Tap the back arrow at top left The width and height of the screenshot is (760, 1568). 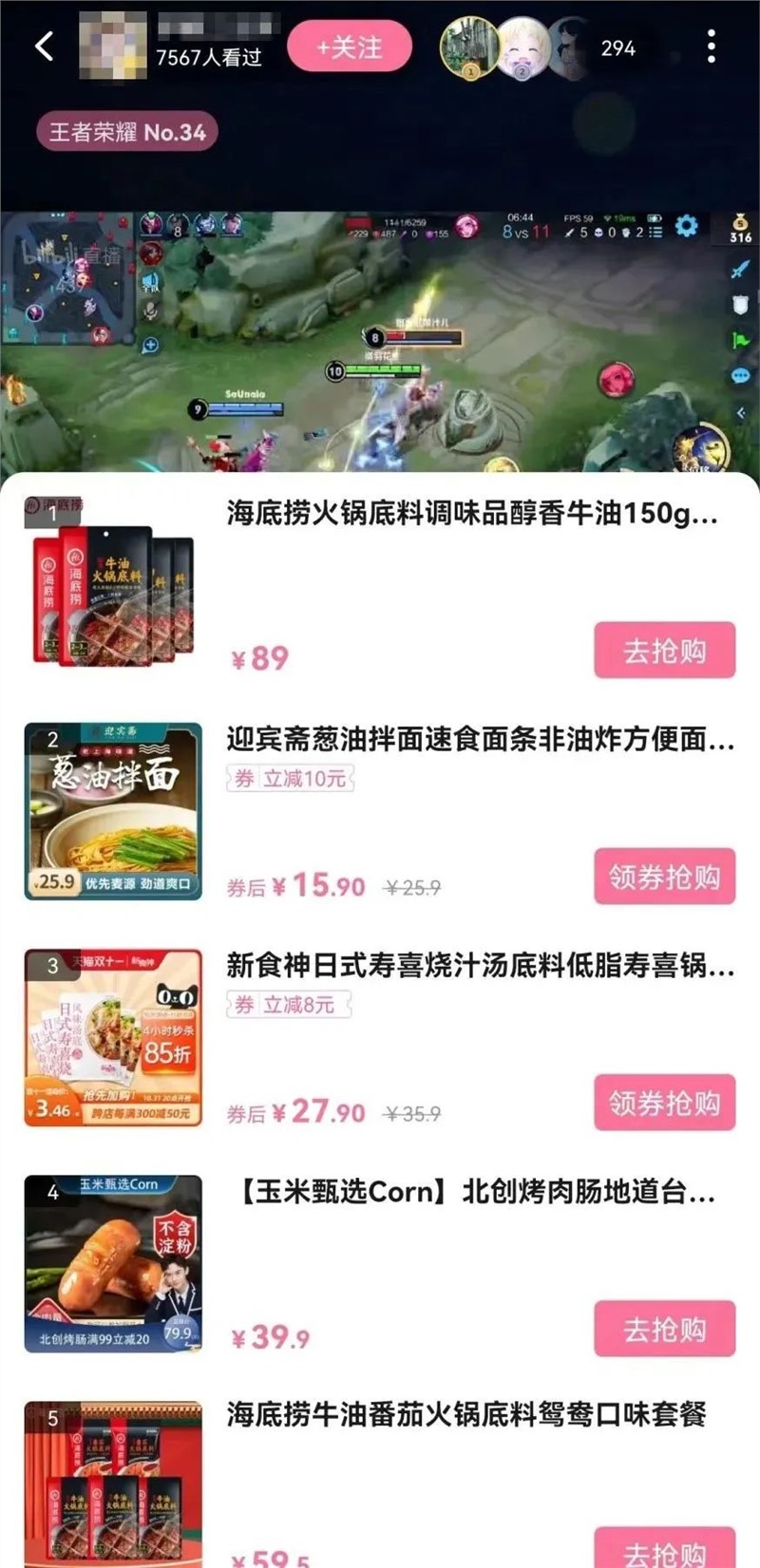42,46
